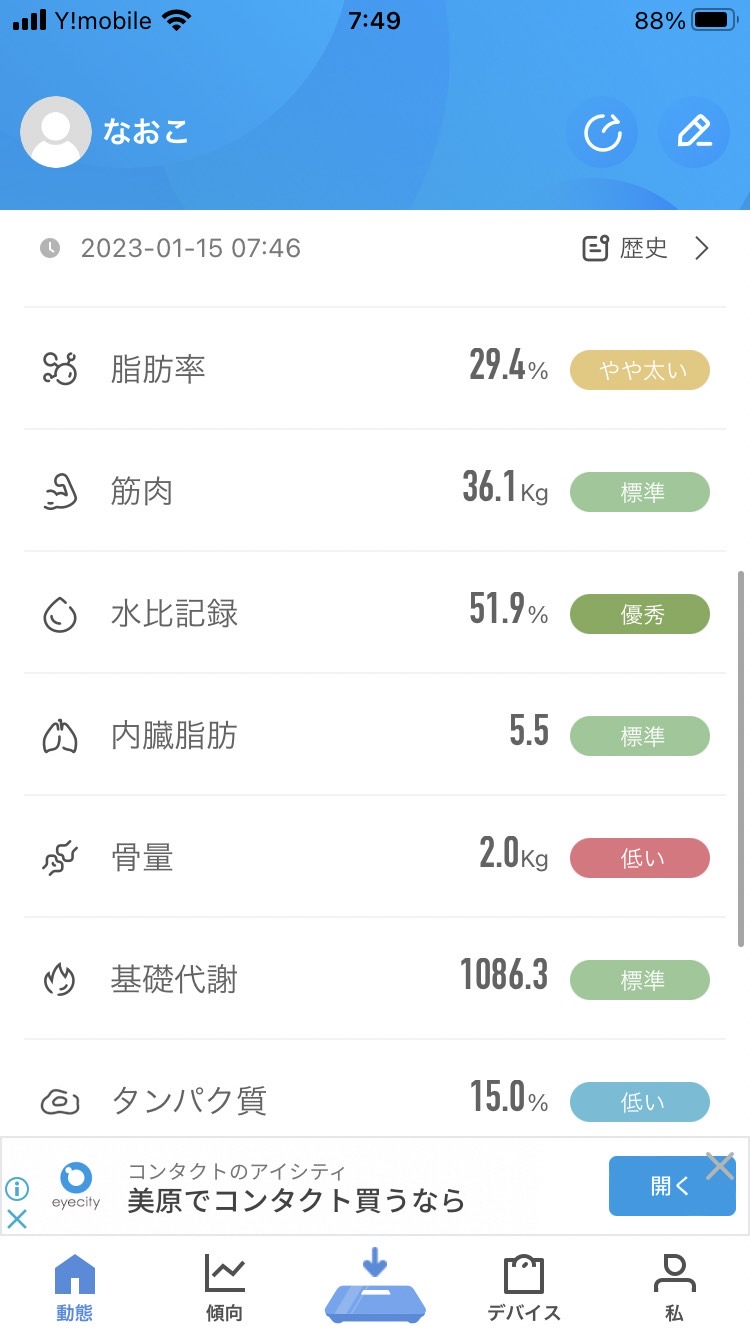Screen dimensions: 750x1334
Task: Open the 骨量 measurement row
Action: tap(375, 857)
